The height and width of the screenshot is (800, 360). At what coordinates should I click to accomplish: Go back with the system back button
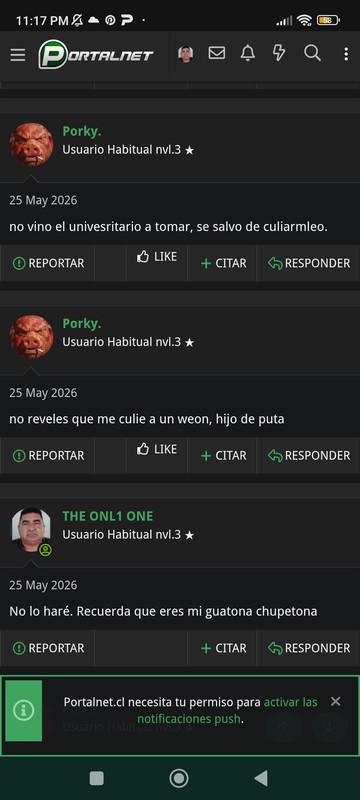pyautogui.click(x=261, y=778)
